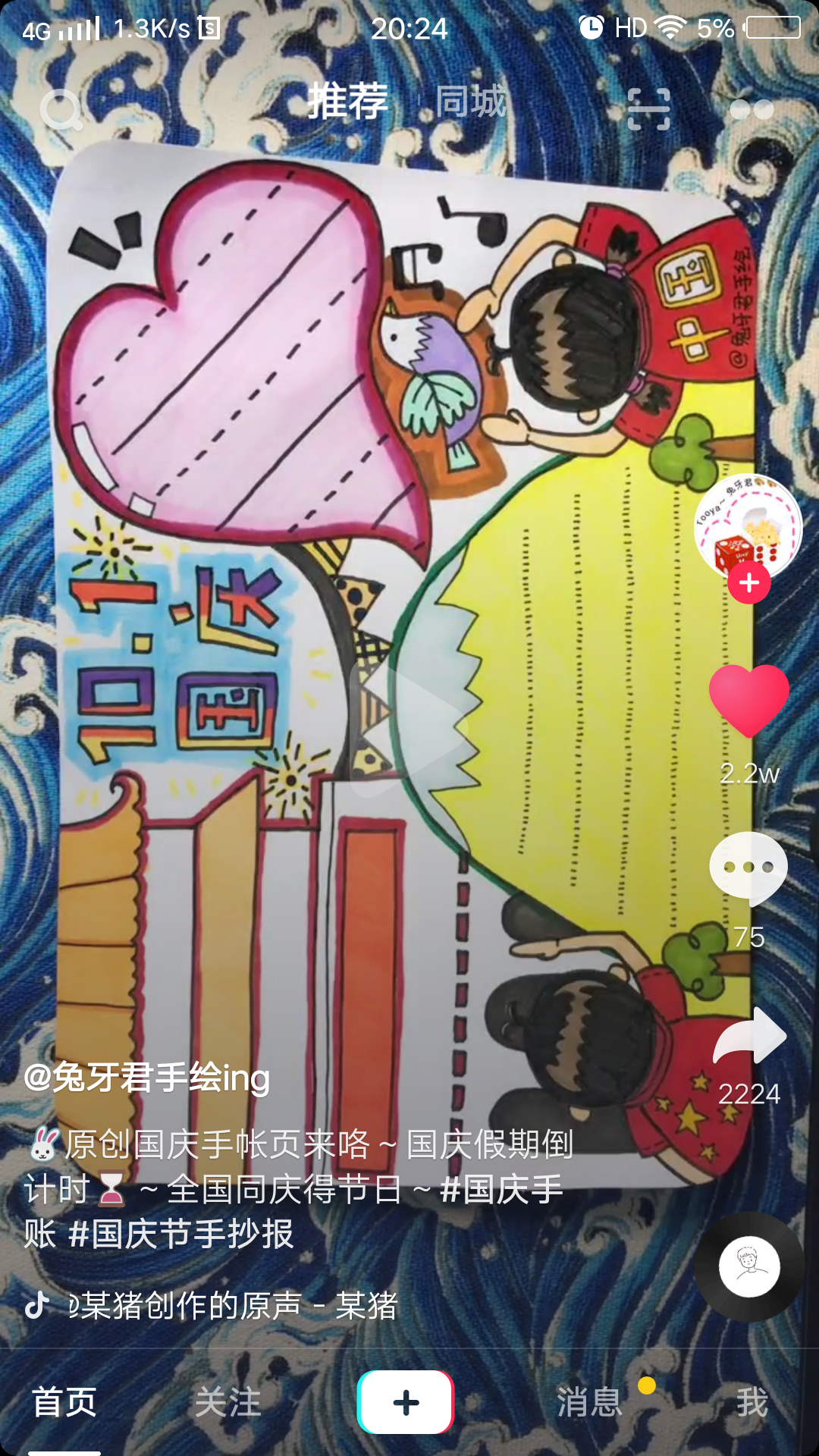Open the 我 profile tab

(752, 1402)
